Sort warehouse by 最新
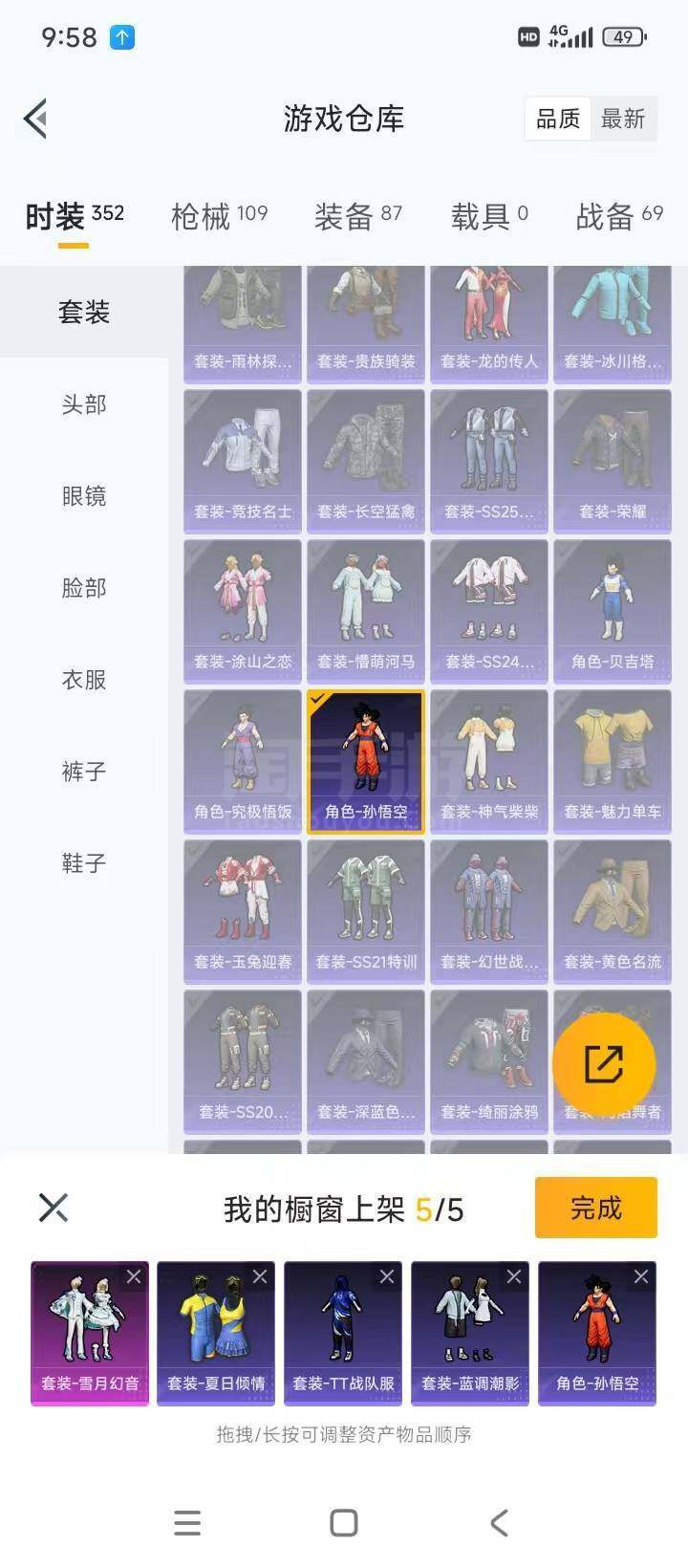The image size is (688, 1568). 623,120
